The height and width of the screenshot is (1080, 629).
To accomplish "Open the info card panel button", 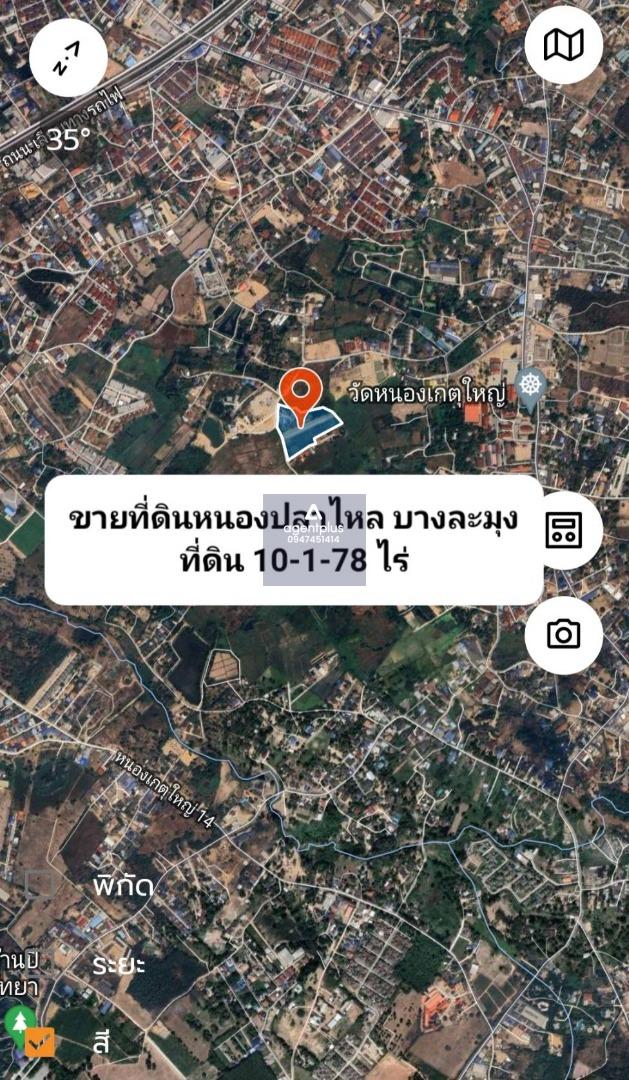I will tap(563, 530).
